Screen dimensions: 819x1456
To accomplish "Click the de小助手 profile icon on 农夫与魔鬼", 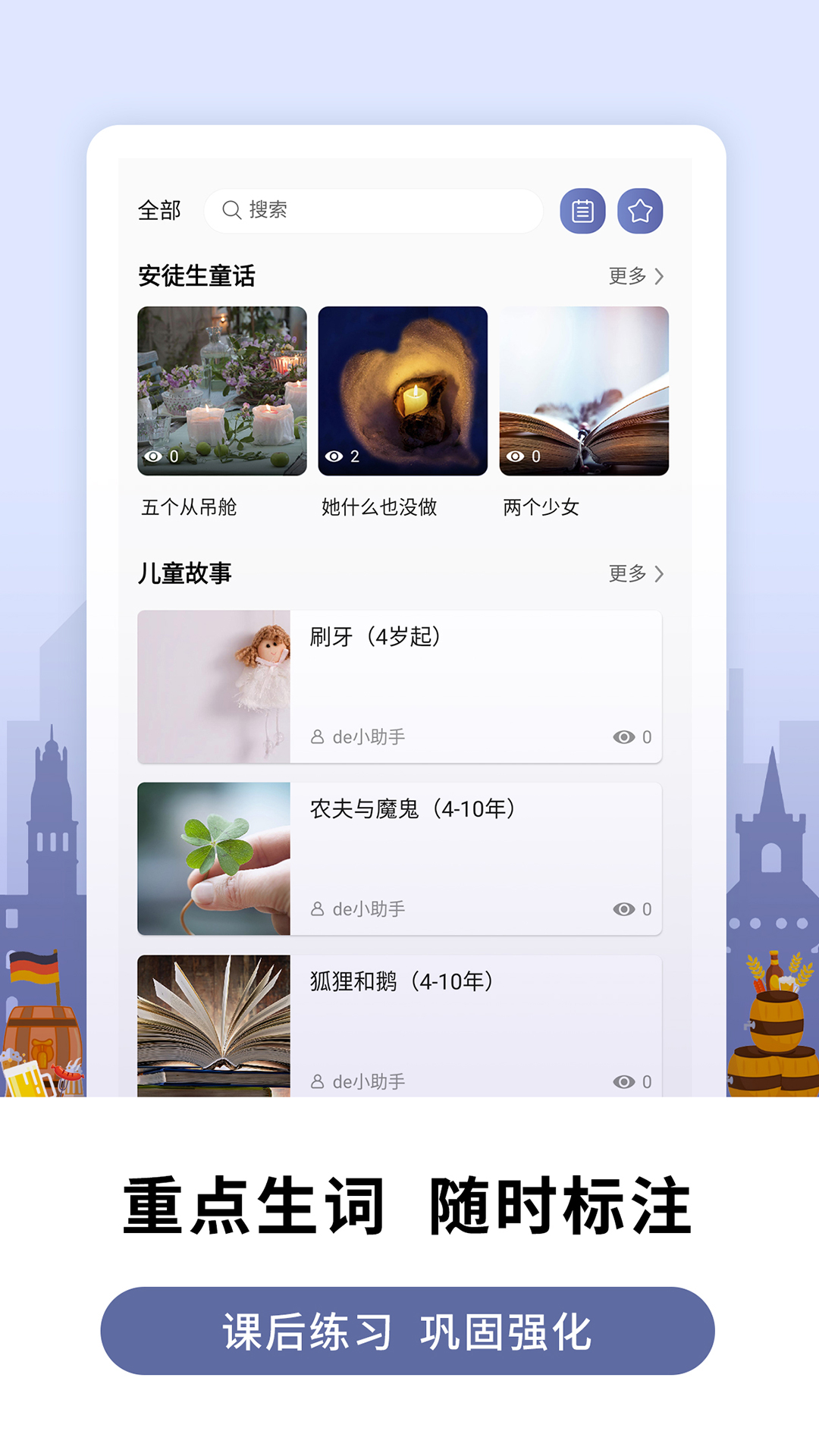I will [319, 907].
